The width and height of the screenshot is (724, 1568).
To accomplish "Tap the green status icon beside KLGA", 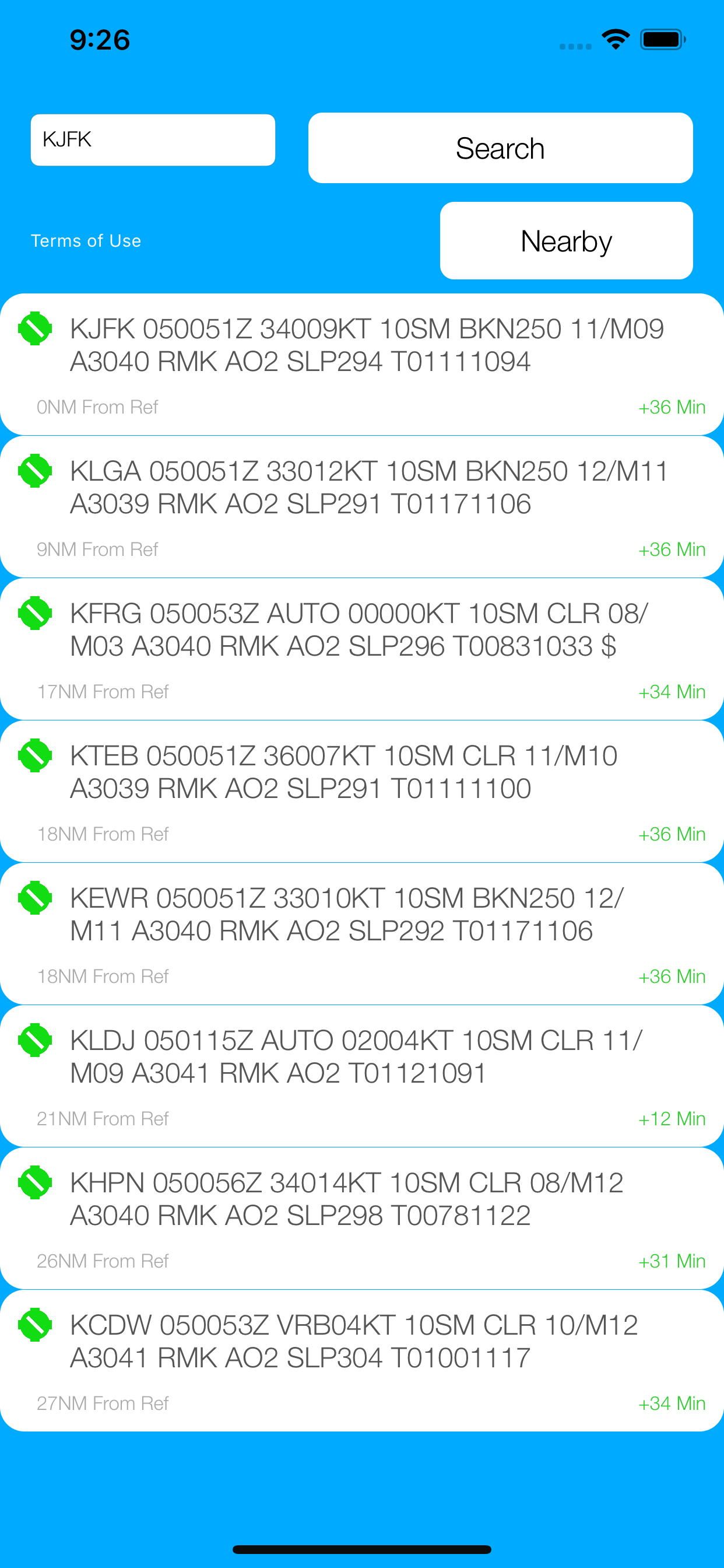I will pos(34,472).
